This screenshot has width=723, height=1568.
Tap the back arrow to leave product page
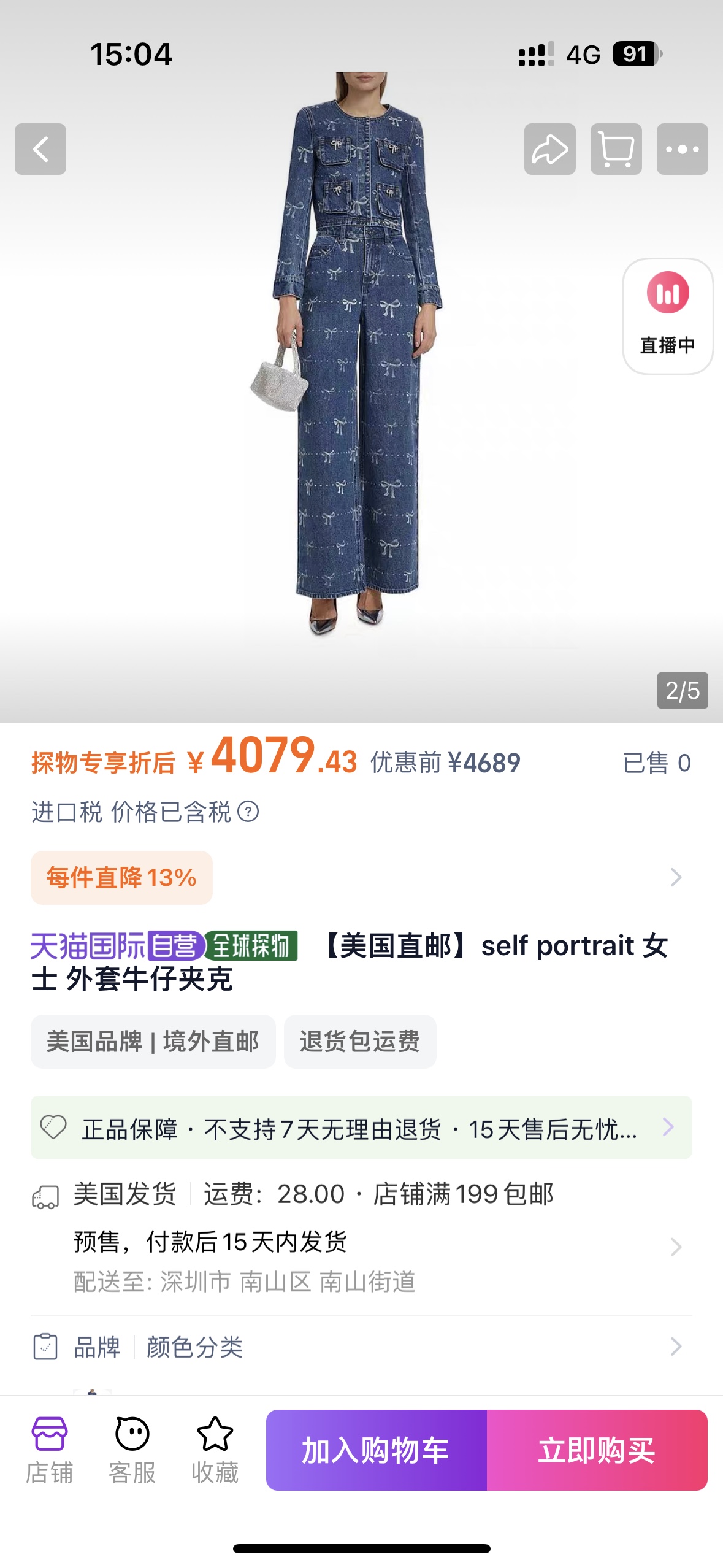40,149
